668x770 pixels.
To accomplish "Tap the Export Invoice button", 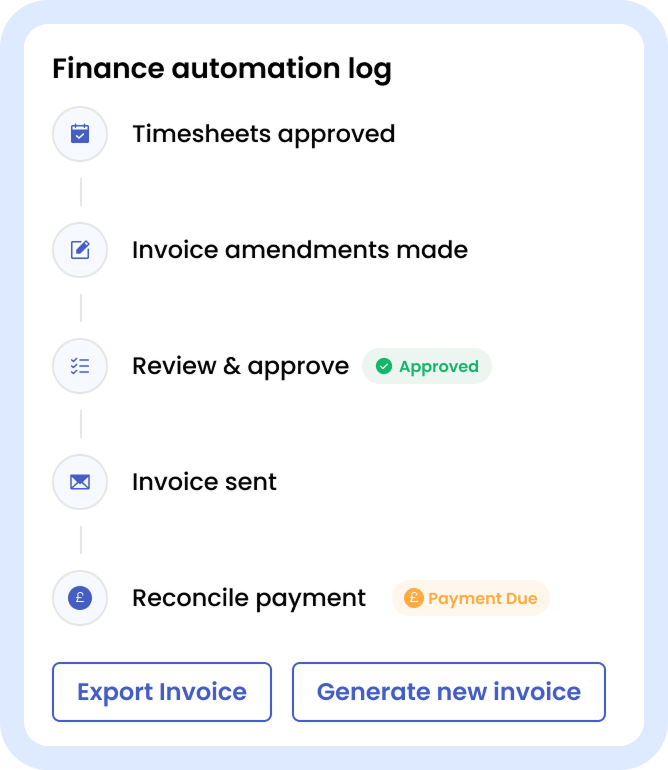I will [x=162, y=692].
